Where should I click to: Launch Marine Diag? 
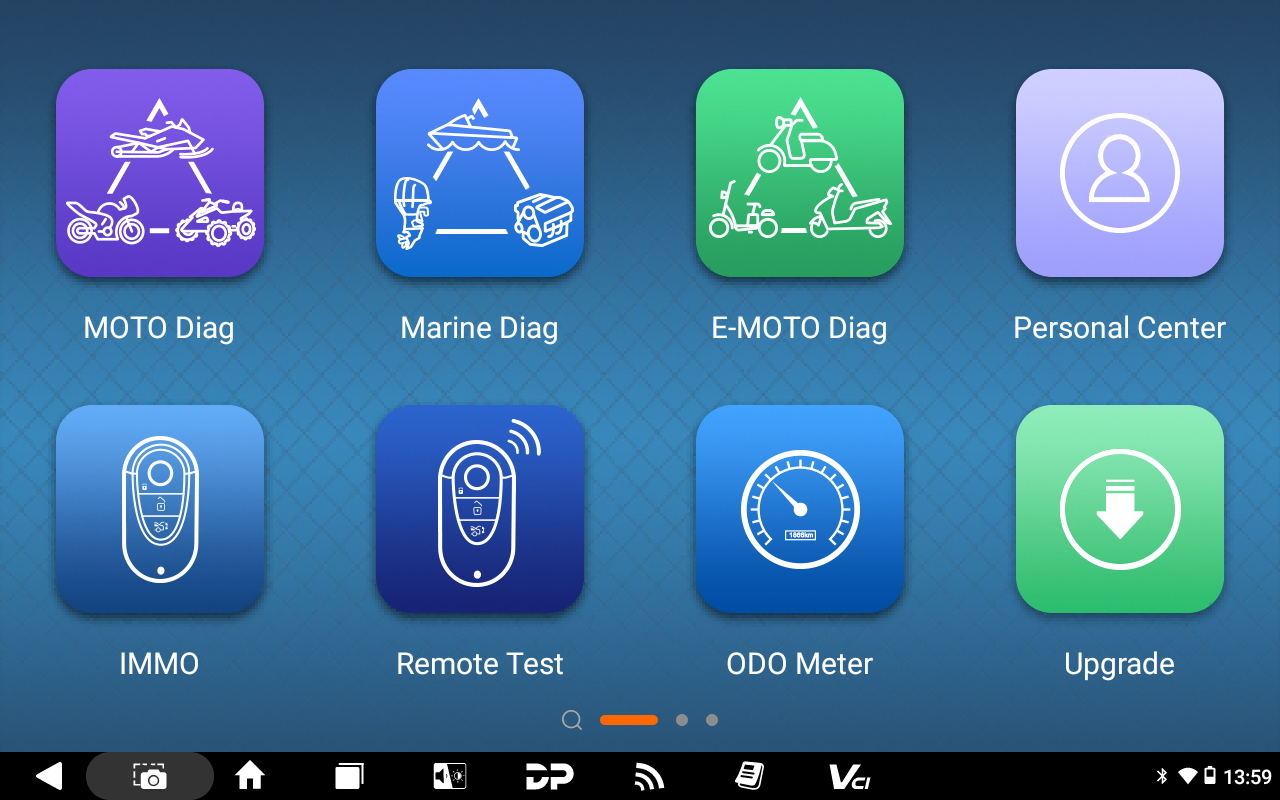(480, 173)
